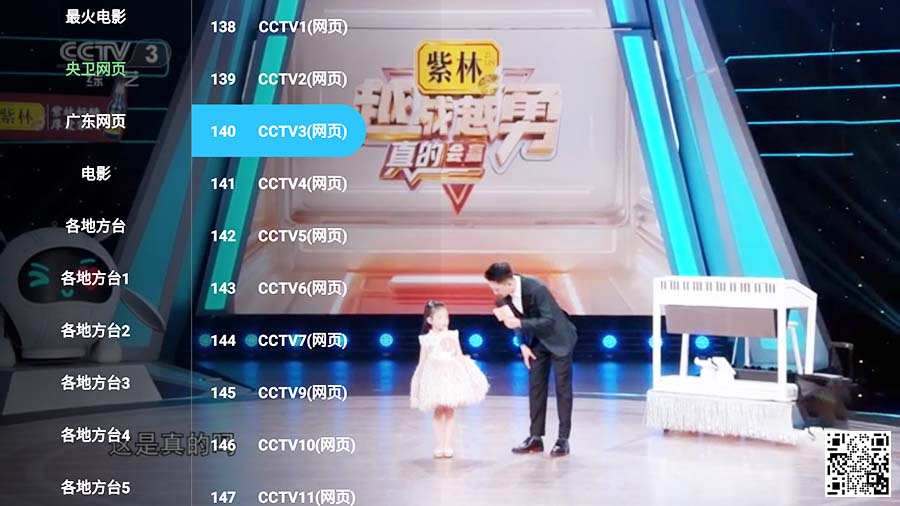The height and width of the screenshot is (506, 900).
Task: Select the 各地方台 category
Action: tap(96, 226)
